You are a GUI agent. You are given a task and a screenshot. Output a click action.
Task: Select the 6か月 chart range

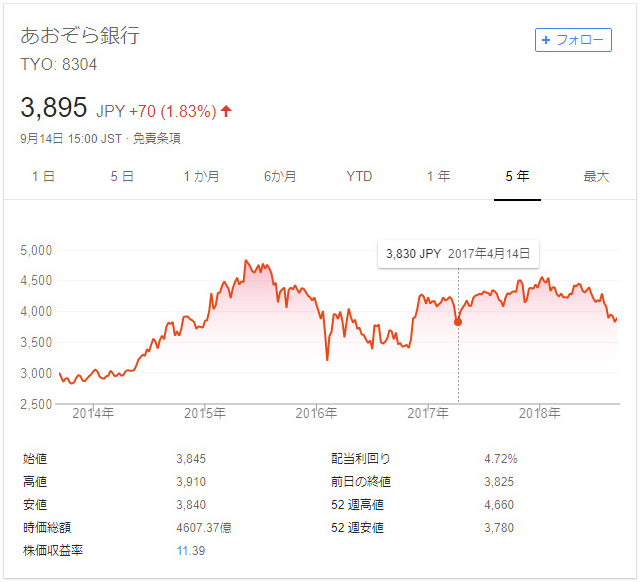tap(280, 176)
